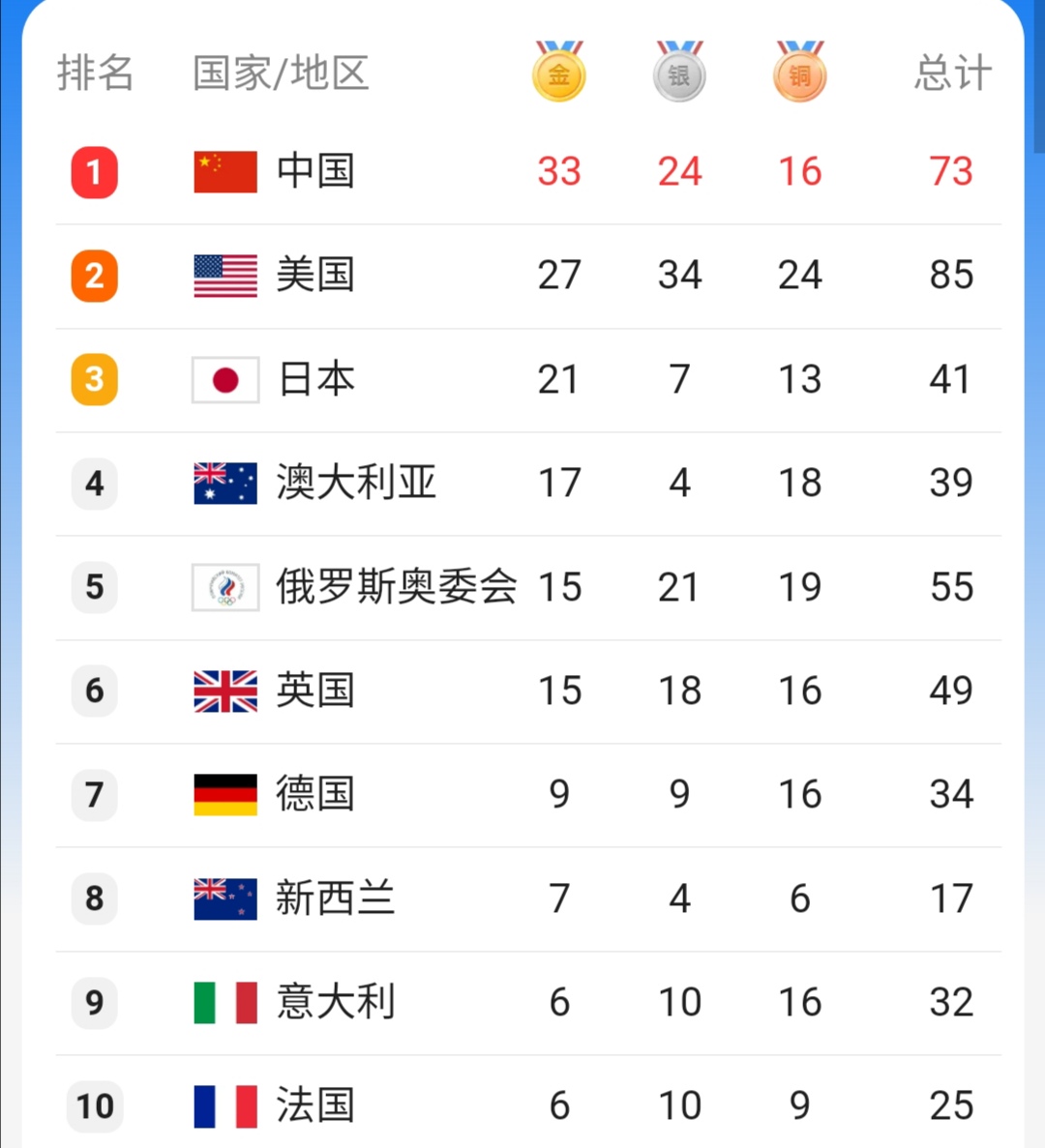
Task: Click the 国家/地区 column header
Action: (279, 70)
